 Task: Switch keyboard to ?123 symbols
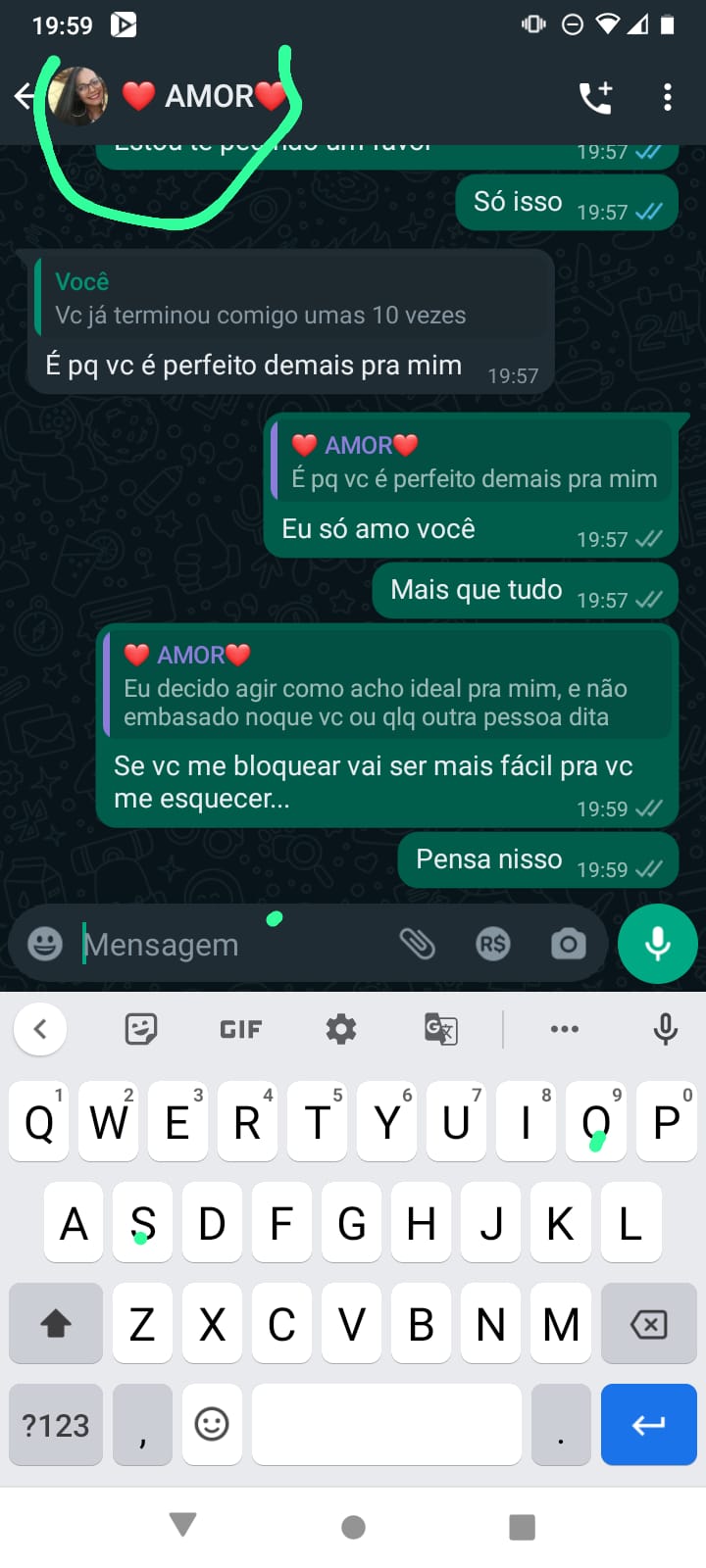(56, 1425)
